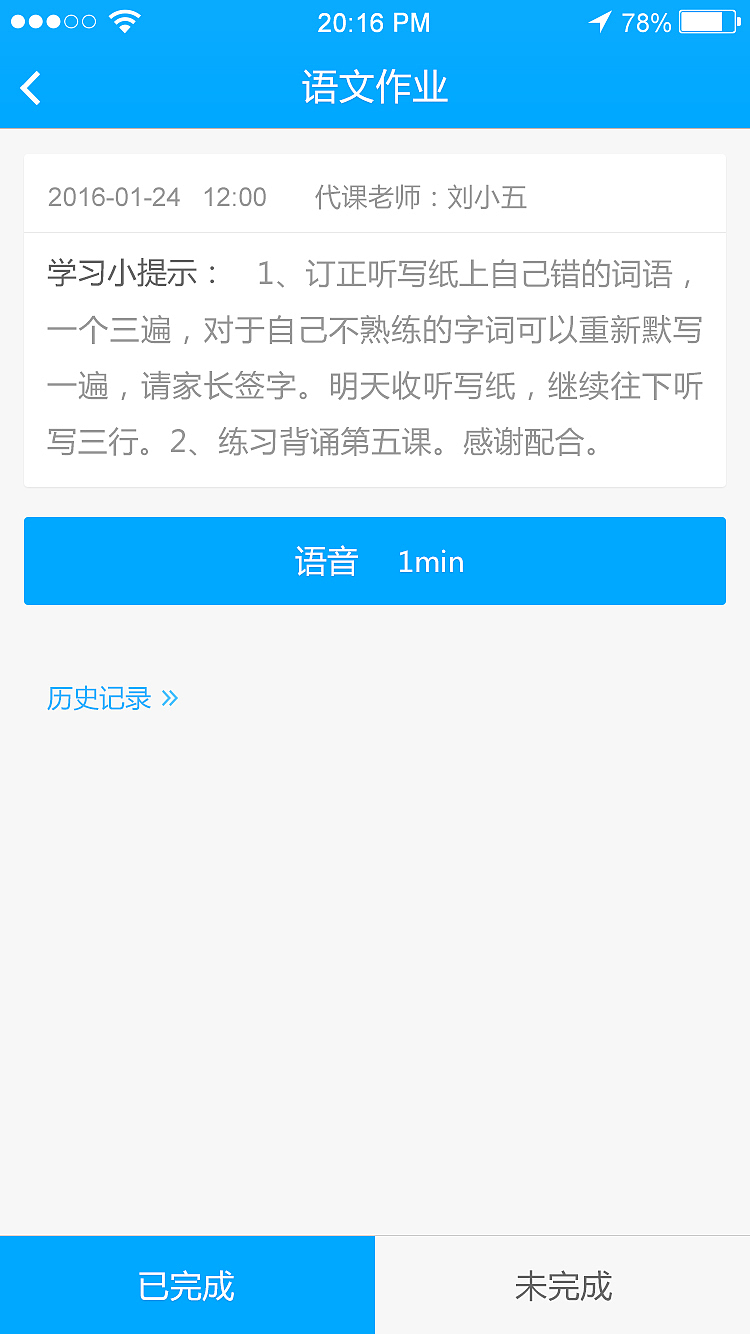Open the 历史记录 history link
The width and height of the screenshot is (750, 1334).
pyautogui.click(x=100, y=698)
